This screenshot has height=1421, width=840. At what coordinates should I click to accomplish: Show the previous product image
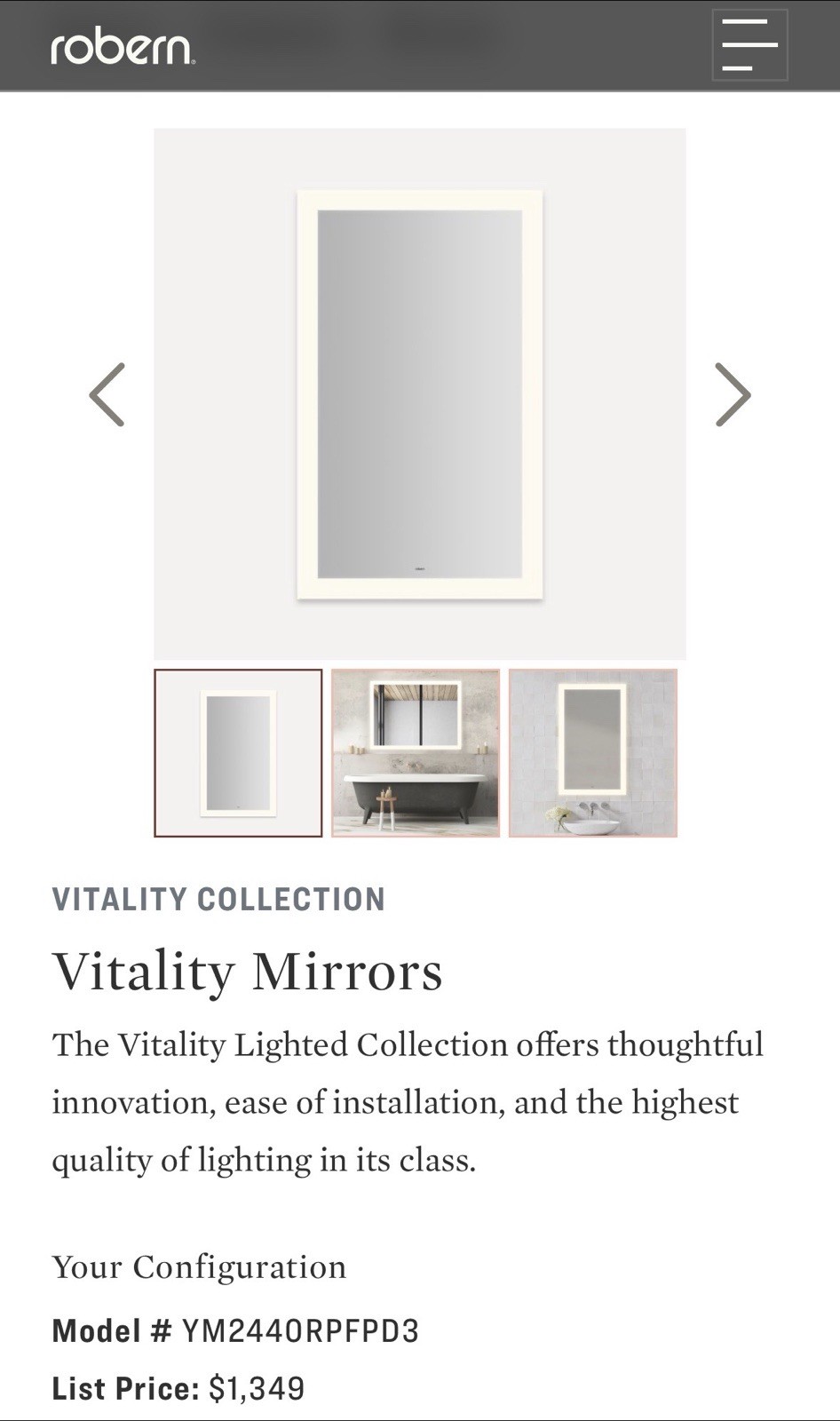coord(107,394)
